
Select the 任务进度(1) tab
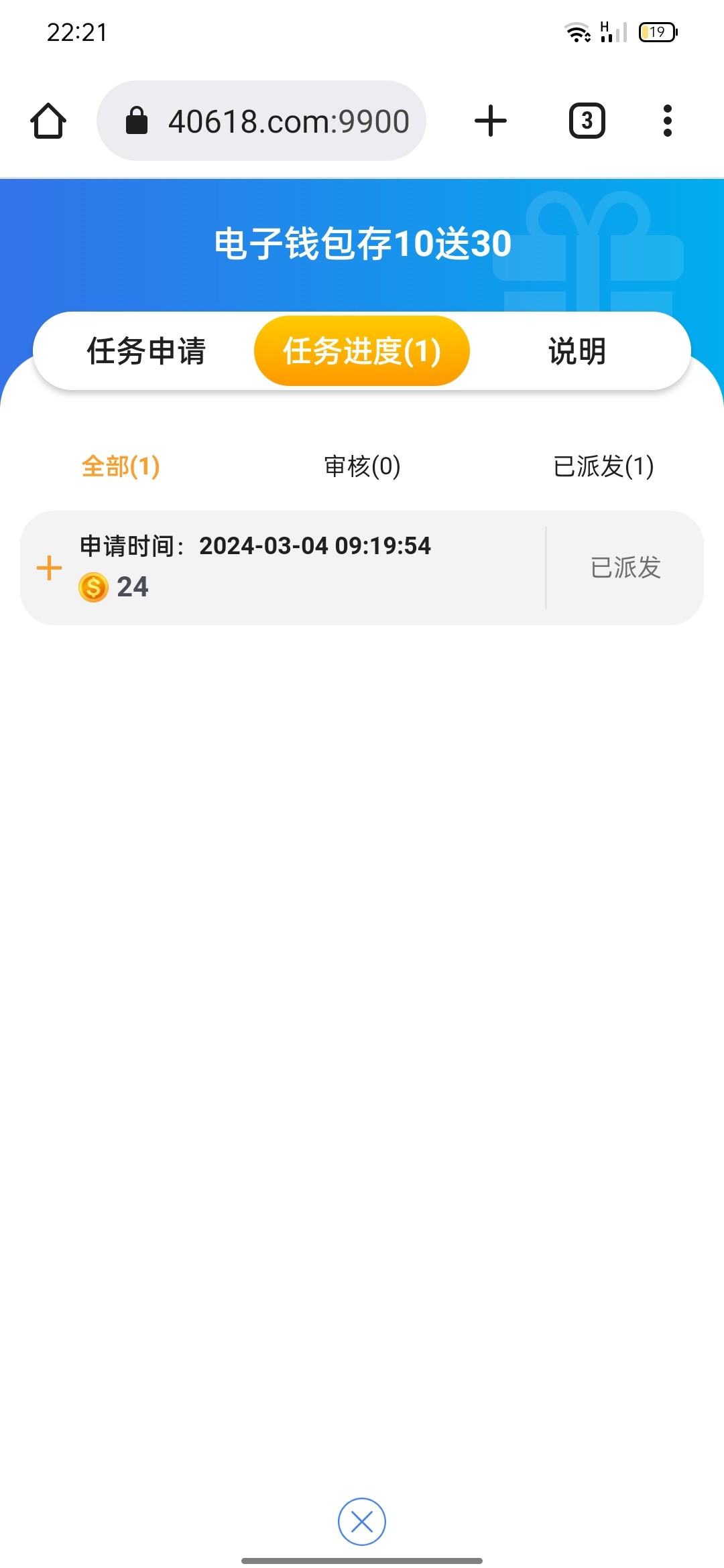tap(362, 351)
